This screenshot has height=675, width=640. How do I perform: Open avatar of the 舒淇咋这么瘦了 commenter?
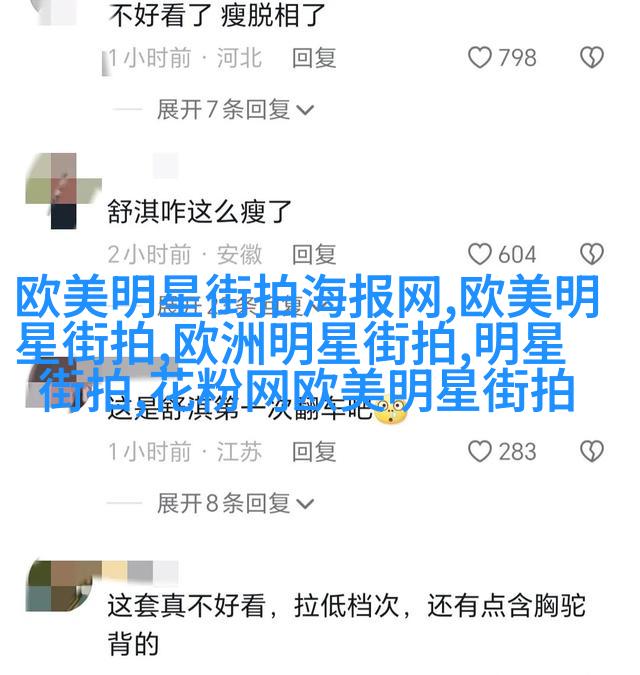52,192
